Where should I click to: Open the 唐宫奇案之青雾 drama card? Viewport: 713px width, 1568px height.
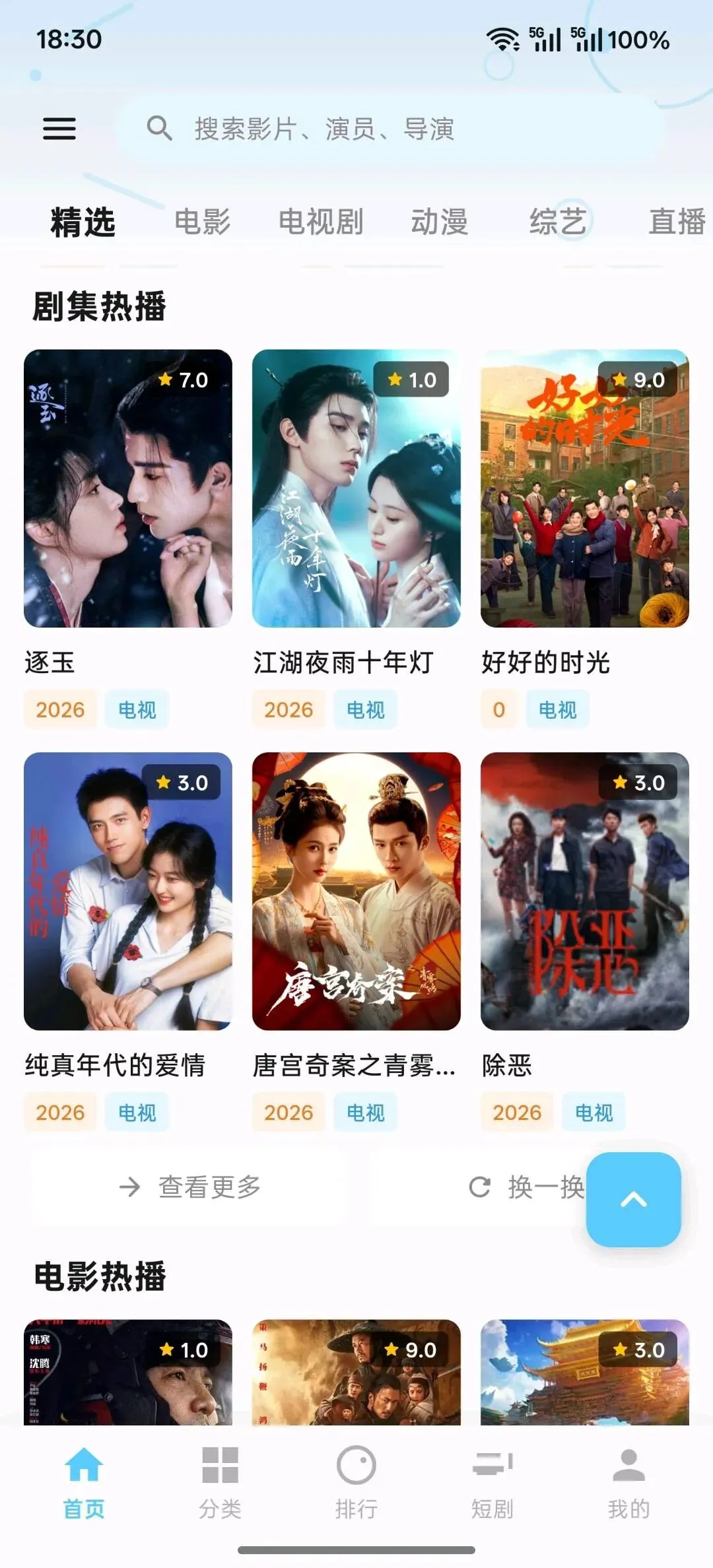tap(356, 891)
